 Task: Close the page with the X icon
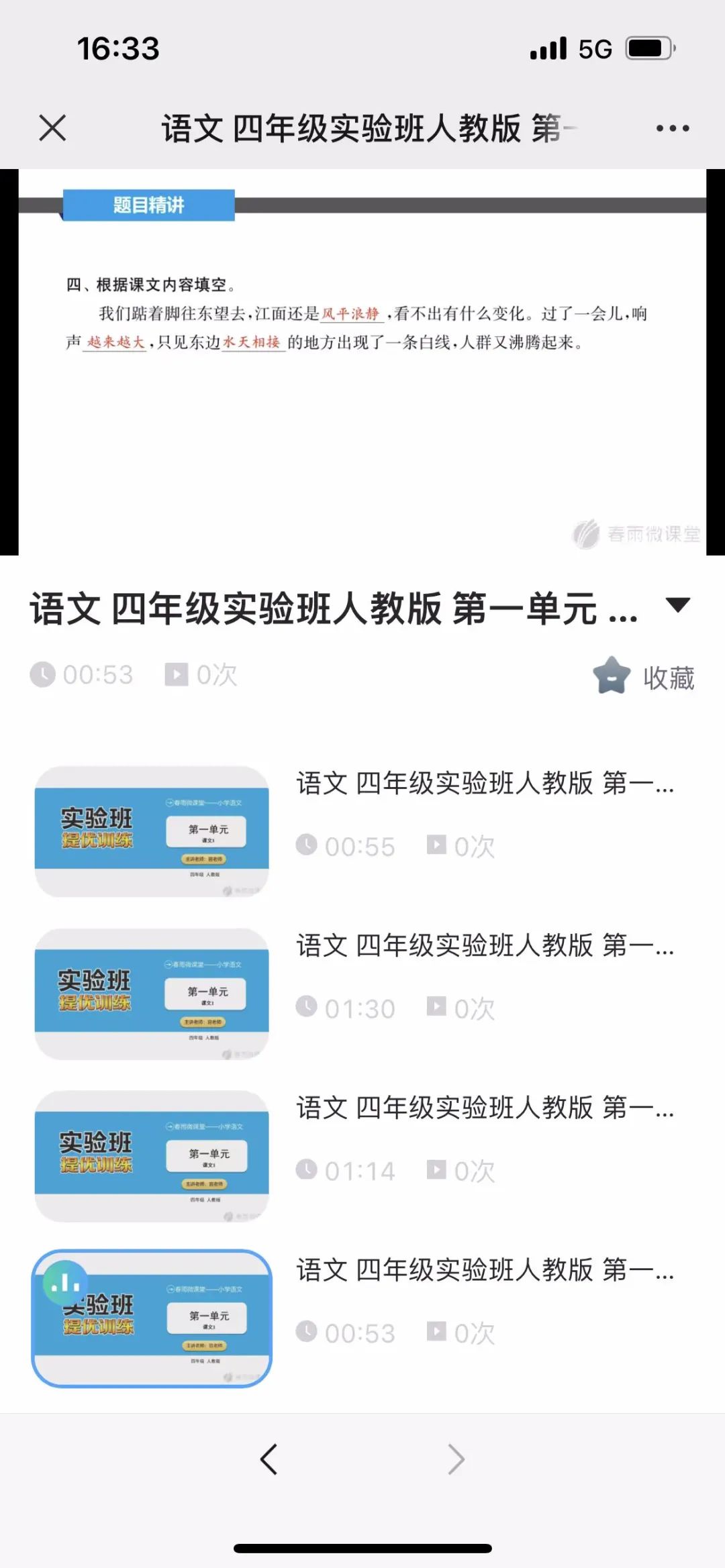[52, 127]
